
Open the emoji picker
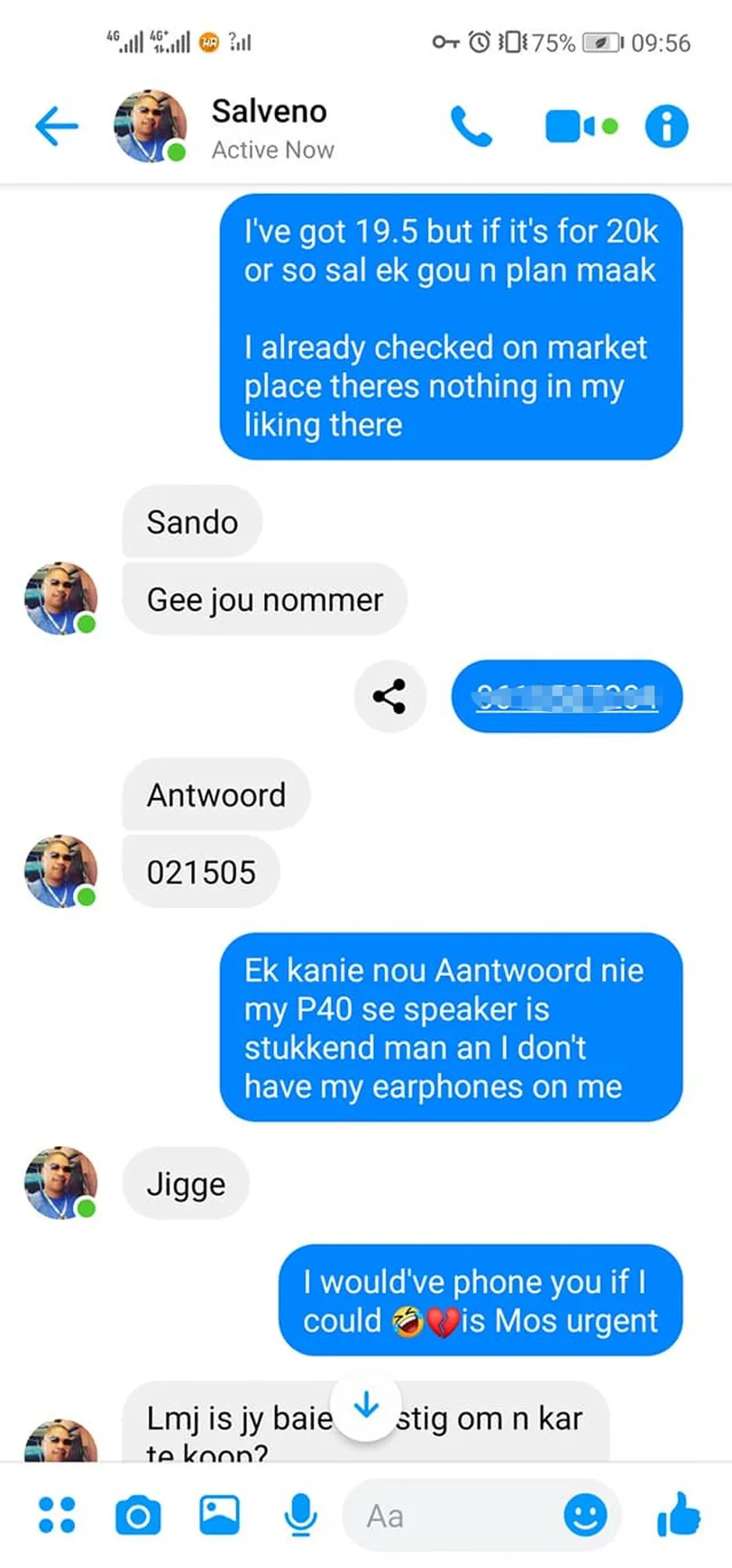585,1515
